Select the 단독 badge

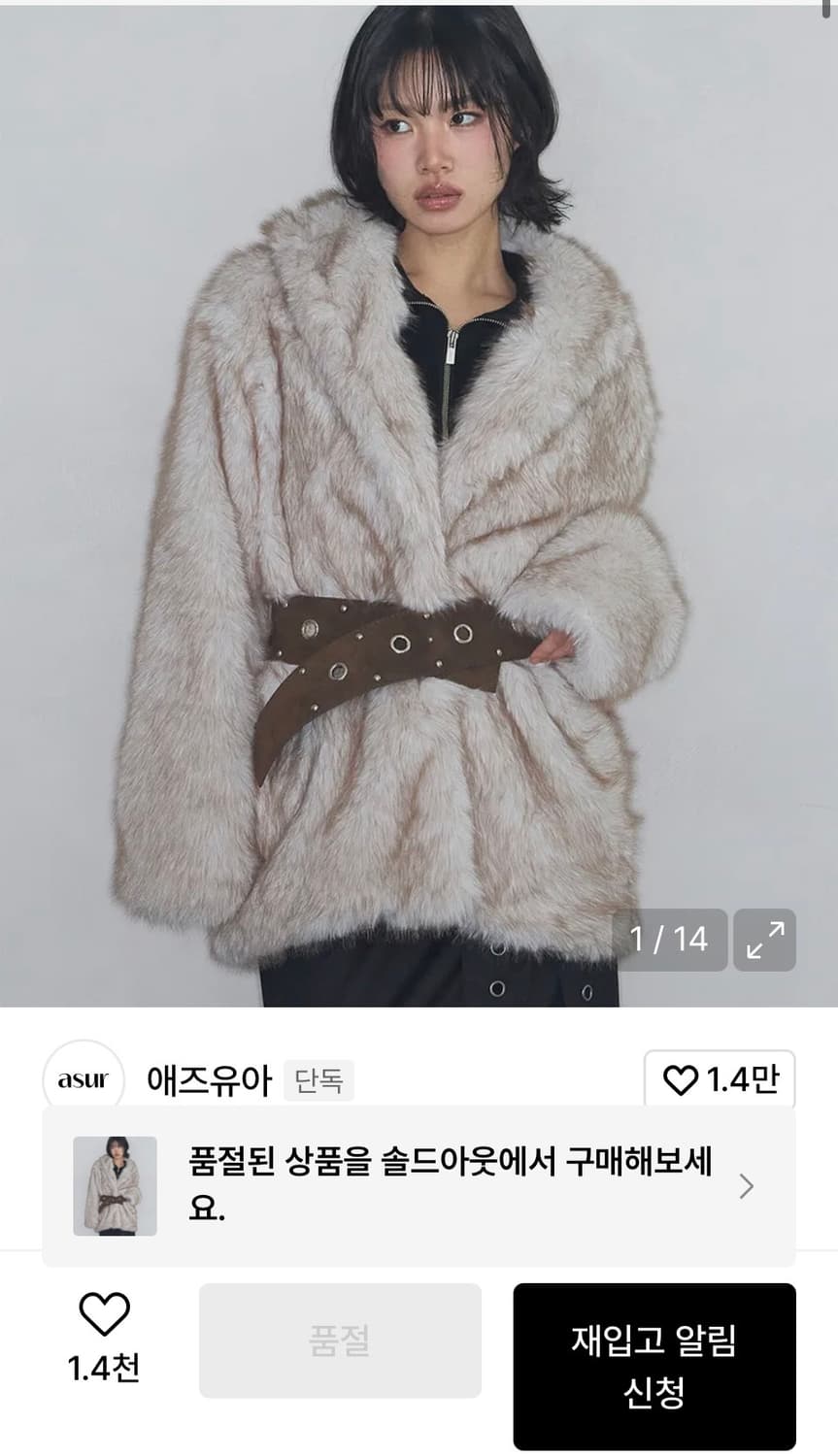point(320,1080)
